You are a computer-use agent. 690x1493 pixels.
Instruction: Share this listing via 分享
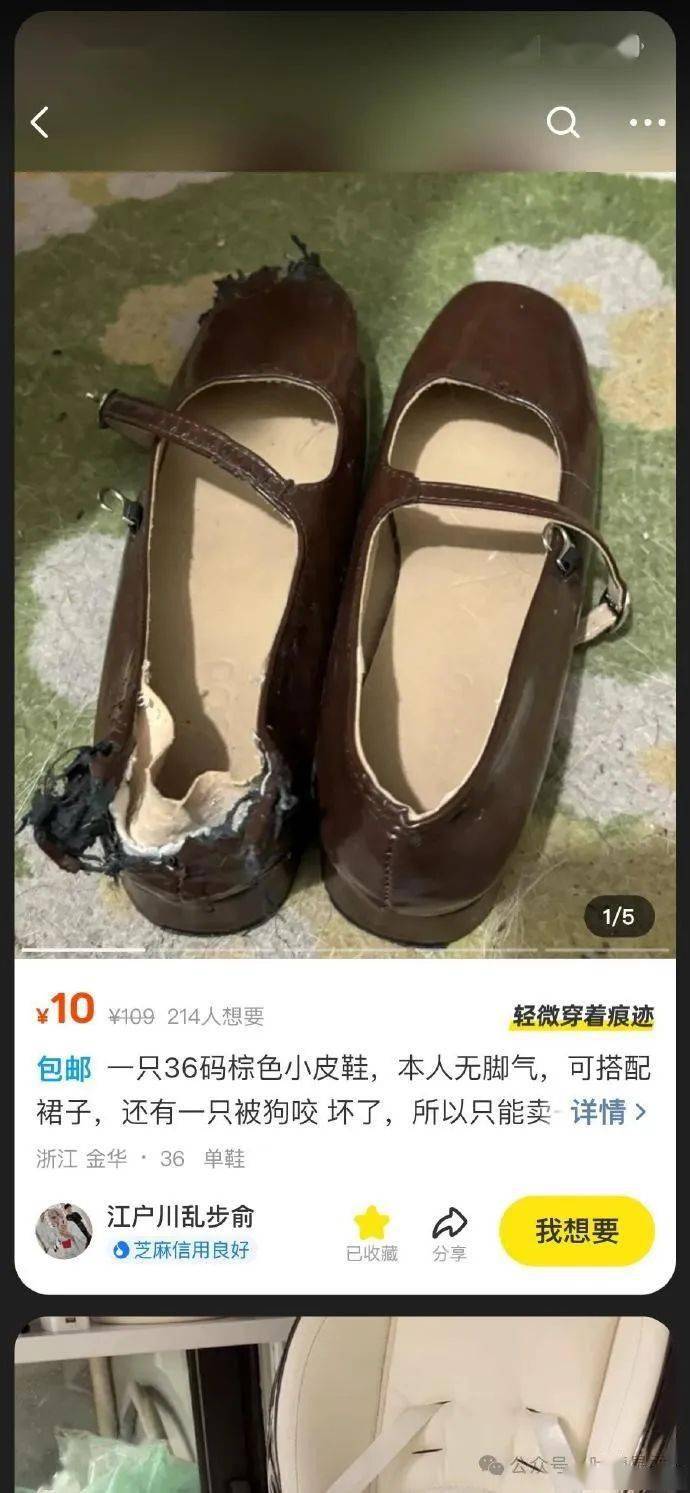(x=449, y=1231)
